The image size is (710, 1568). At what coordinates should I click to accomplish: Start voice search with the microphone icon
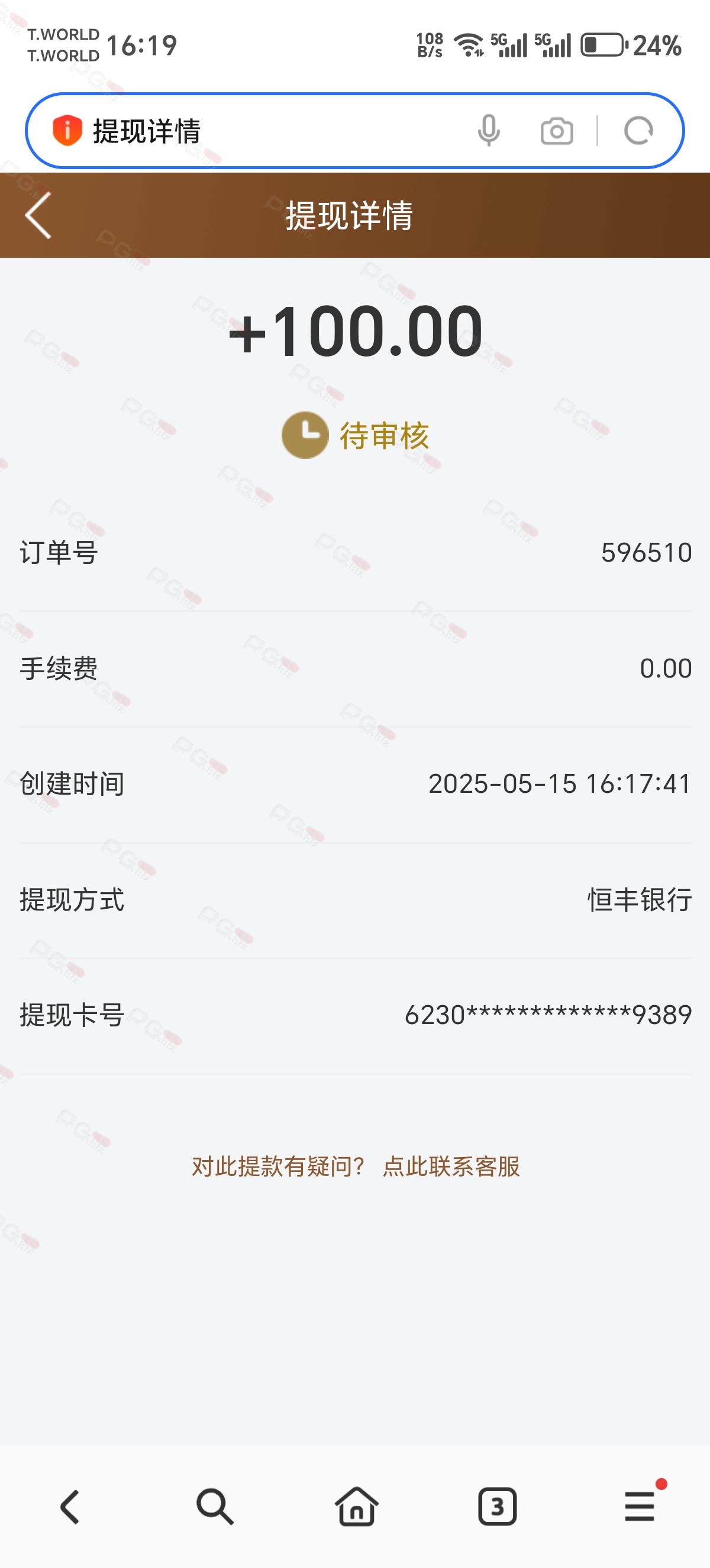point(489,131)
